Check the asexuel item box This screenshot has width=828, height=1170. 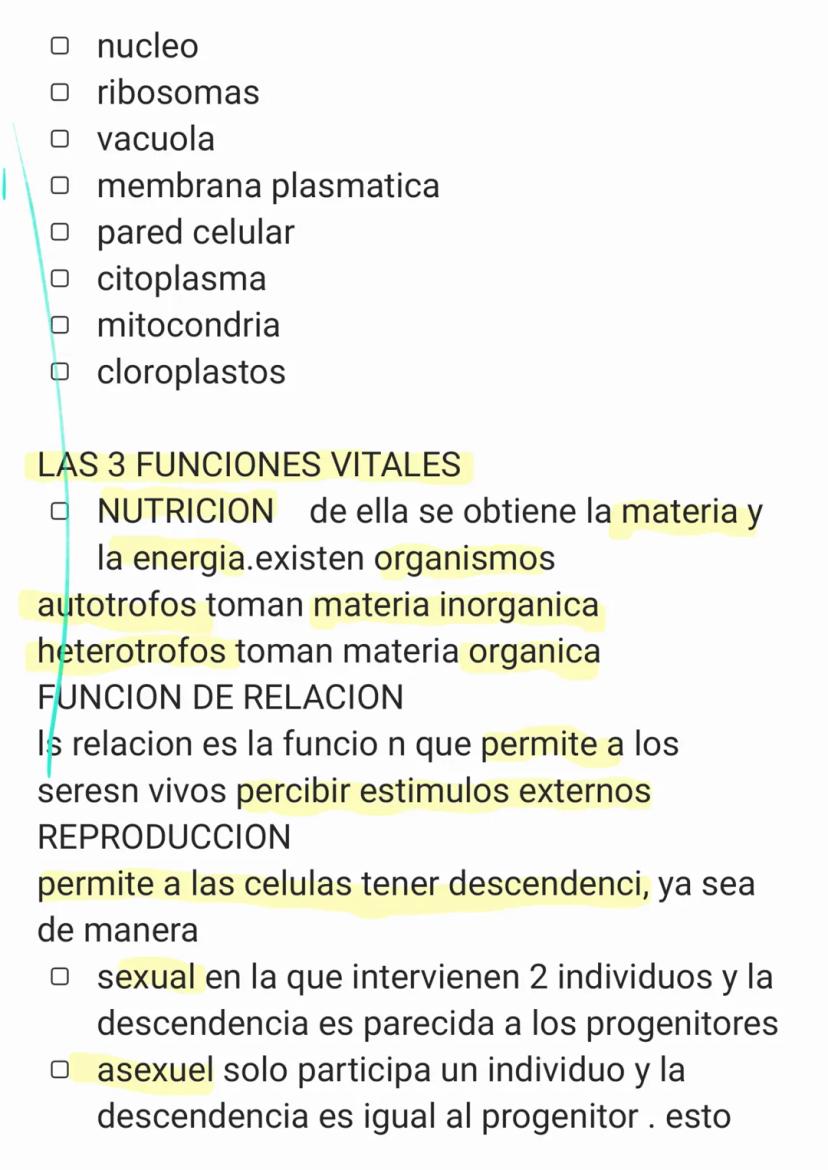(x=60, y=1071)
